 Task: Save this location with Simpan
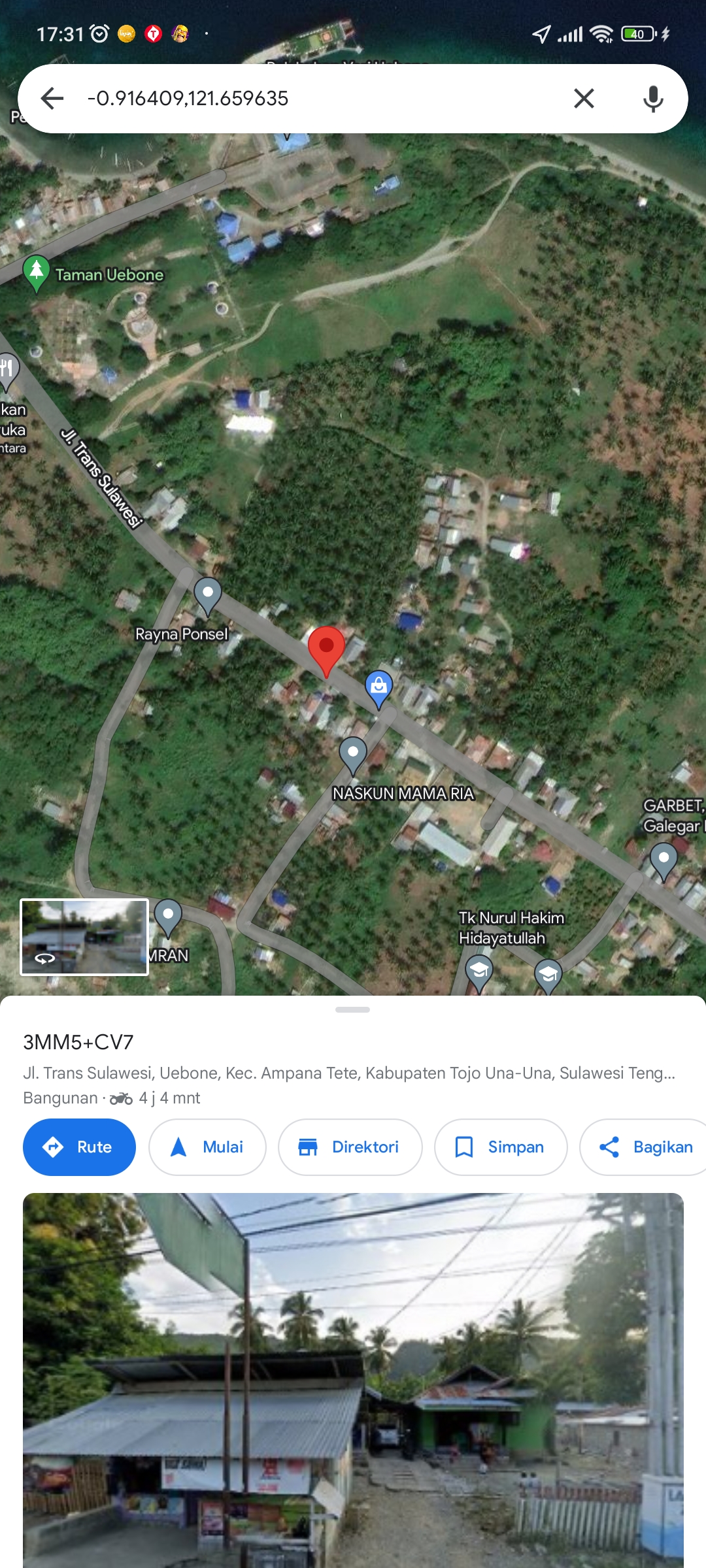pyautogui.click(x=501, y=1147)
